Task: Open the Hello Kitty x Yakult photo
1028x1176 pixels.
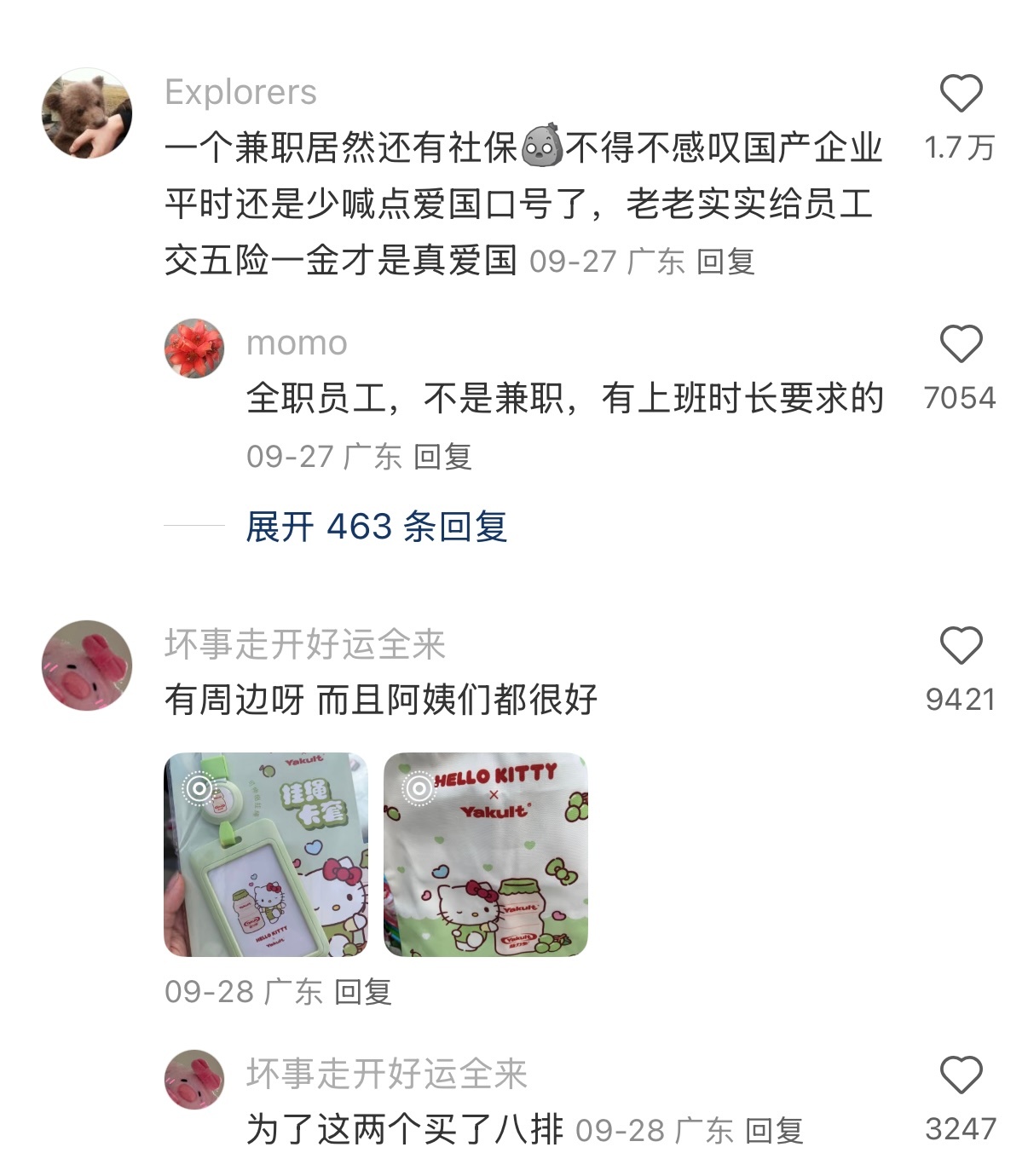Action: pyautogui.click(x=485, y=855)
